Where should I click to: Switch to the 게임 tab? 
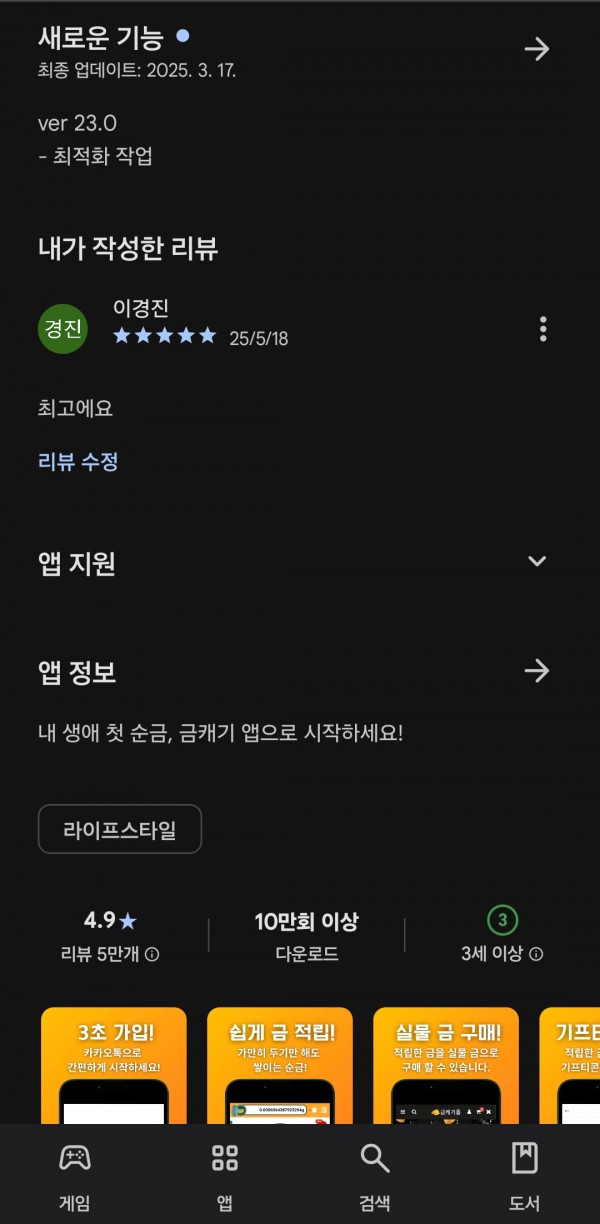coord(75,1176)
